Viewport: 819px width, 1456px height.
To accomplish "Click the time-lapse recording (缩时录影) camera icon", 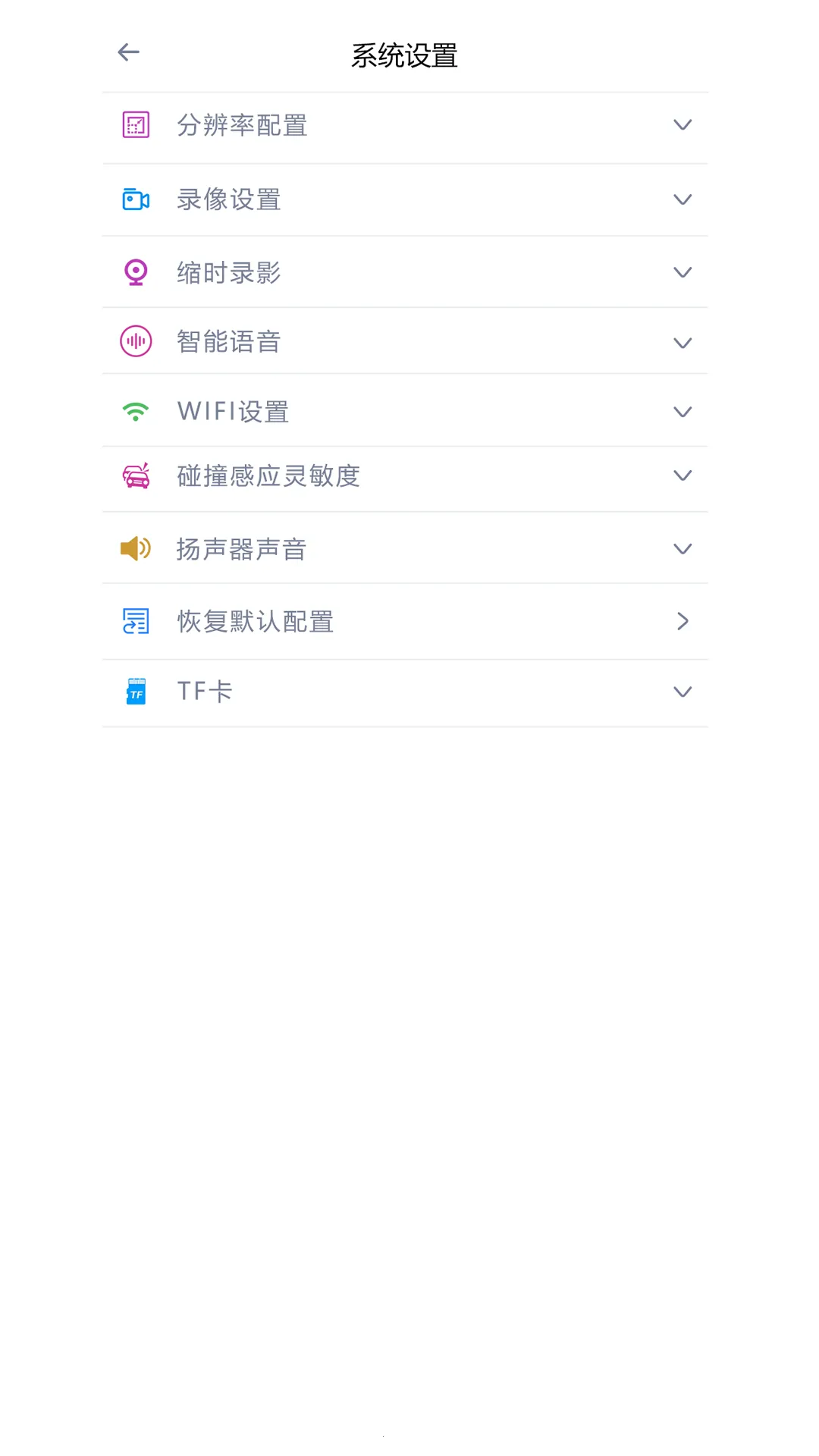I will click(135, 272).
